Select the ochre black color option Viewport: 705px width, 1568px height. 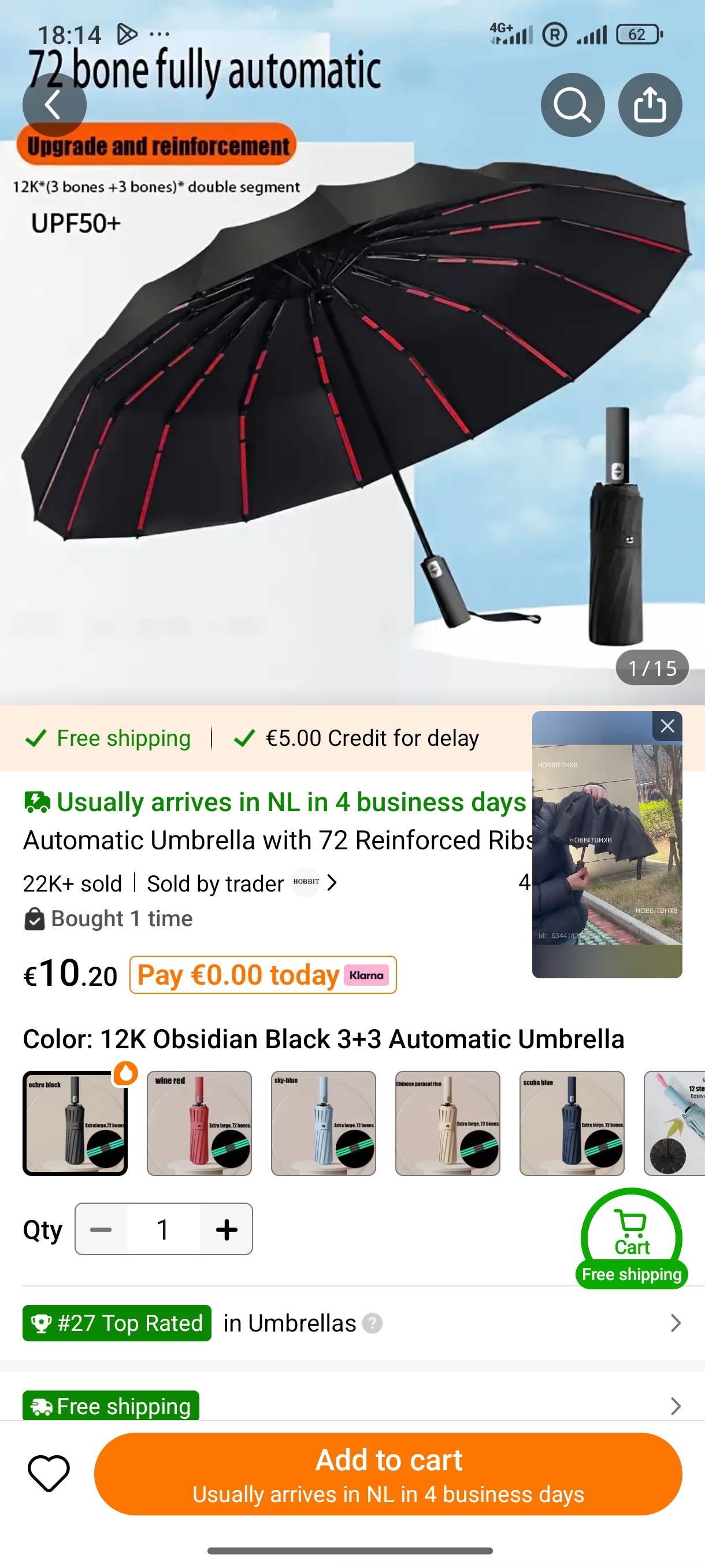click(x=76, y=1123)
